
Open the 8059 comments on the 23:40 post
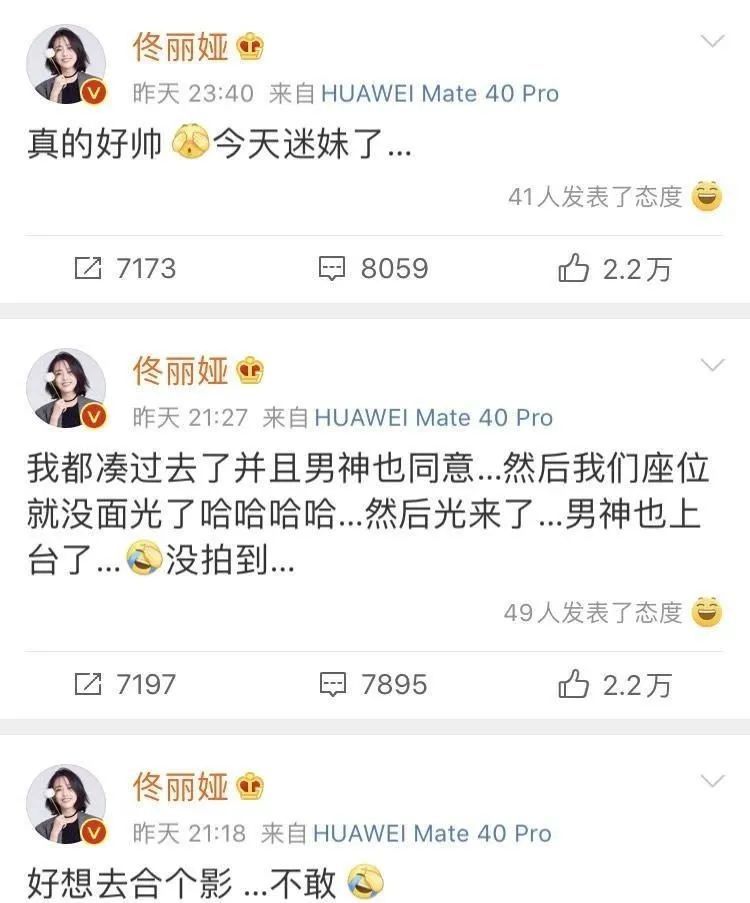[x=373, y=268]
